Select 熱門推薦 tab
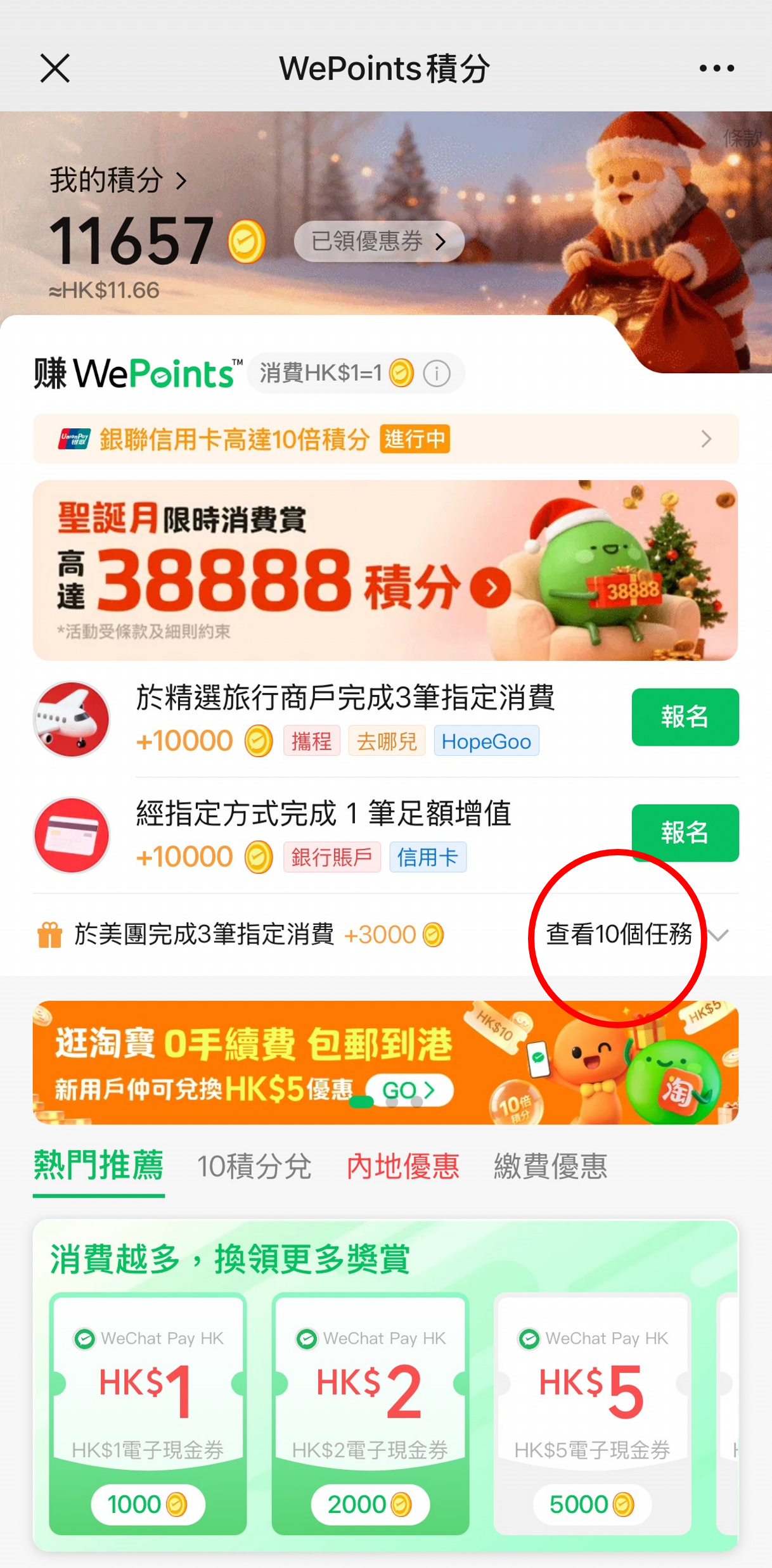The width and height of the screenshot is (772, 1568). click(99, 1166)
